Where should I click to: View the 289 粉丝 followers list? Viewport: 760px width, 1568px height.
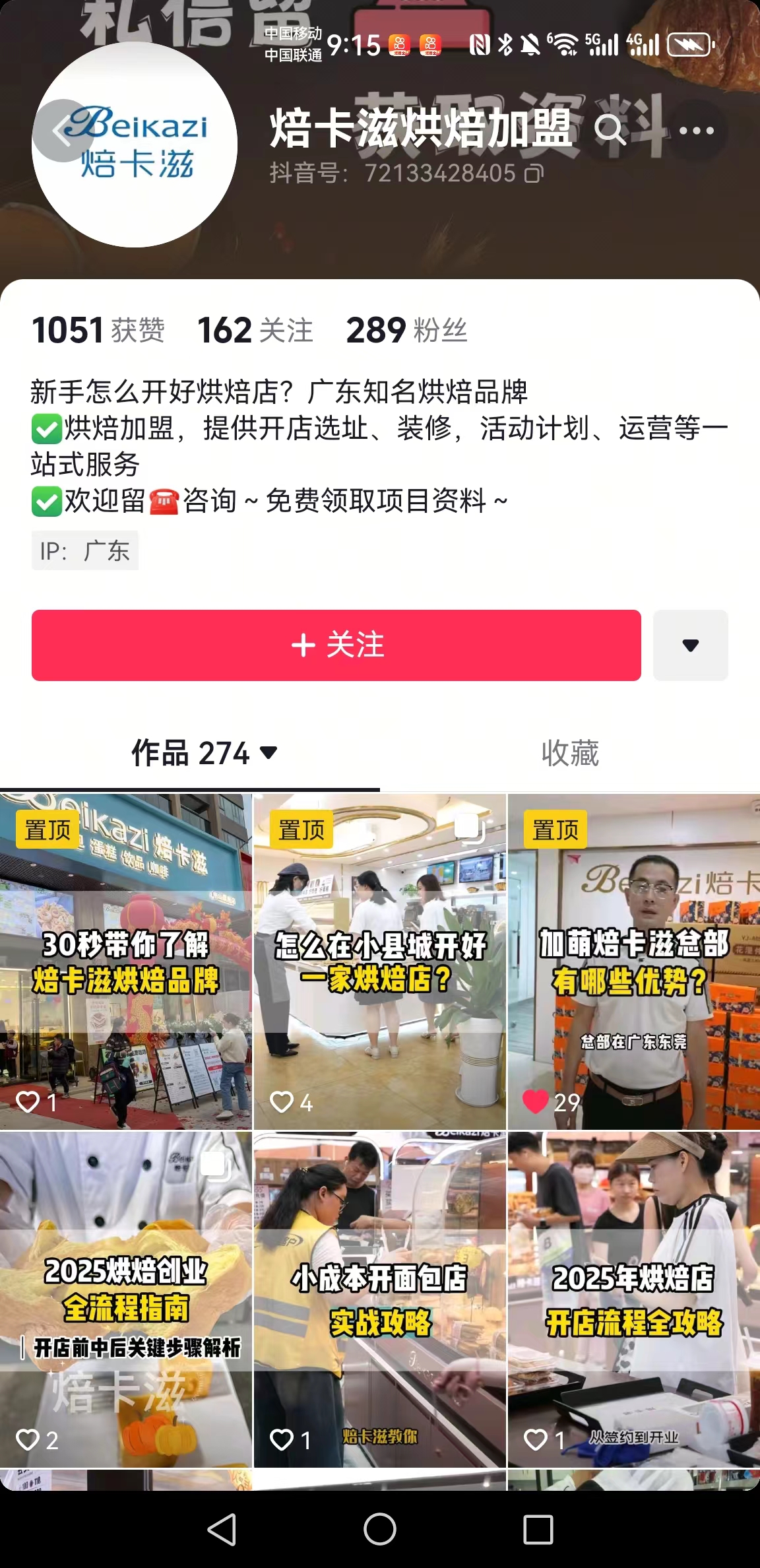(x=406, y=330)
